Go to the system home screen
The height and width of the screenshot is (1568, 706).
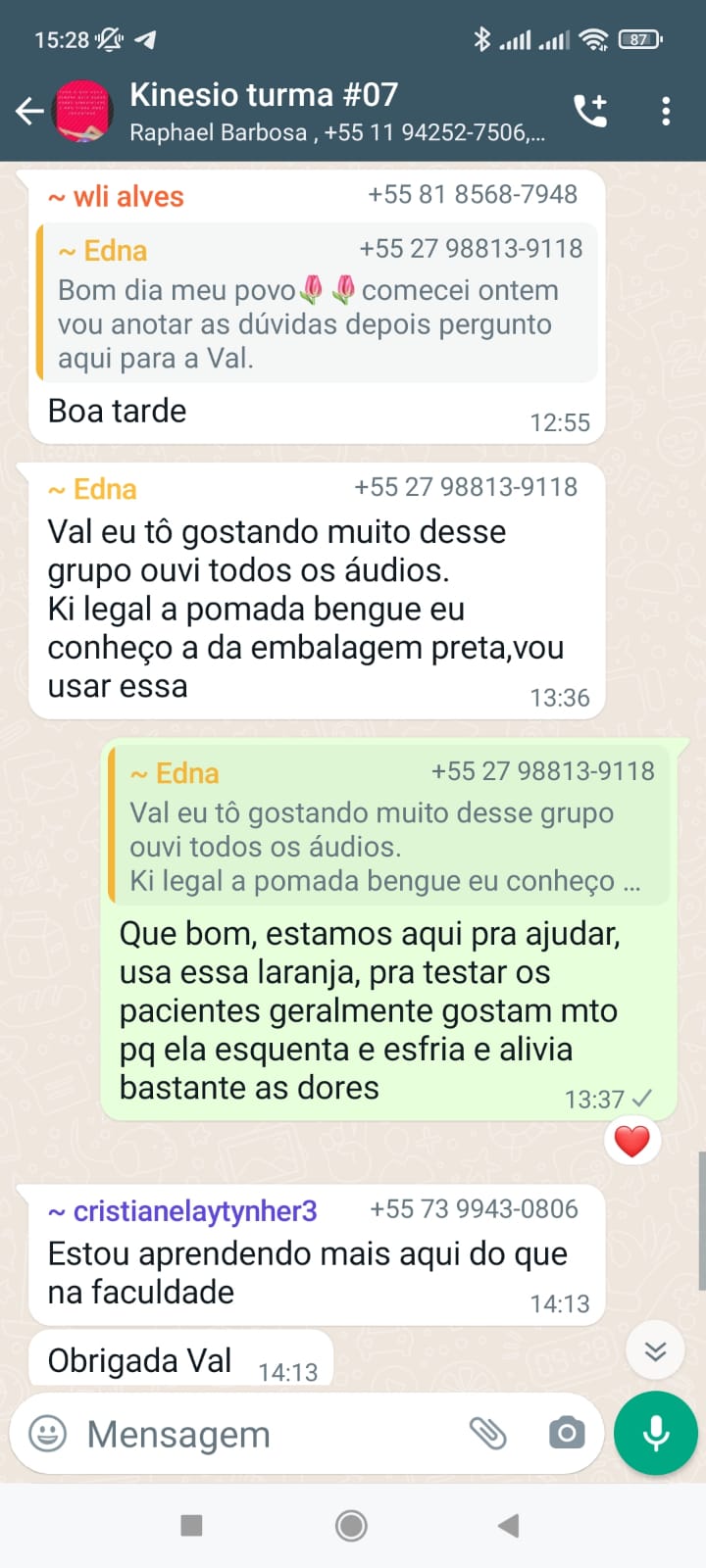click(351, 1525)
